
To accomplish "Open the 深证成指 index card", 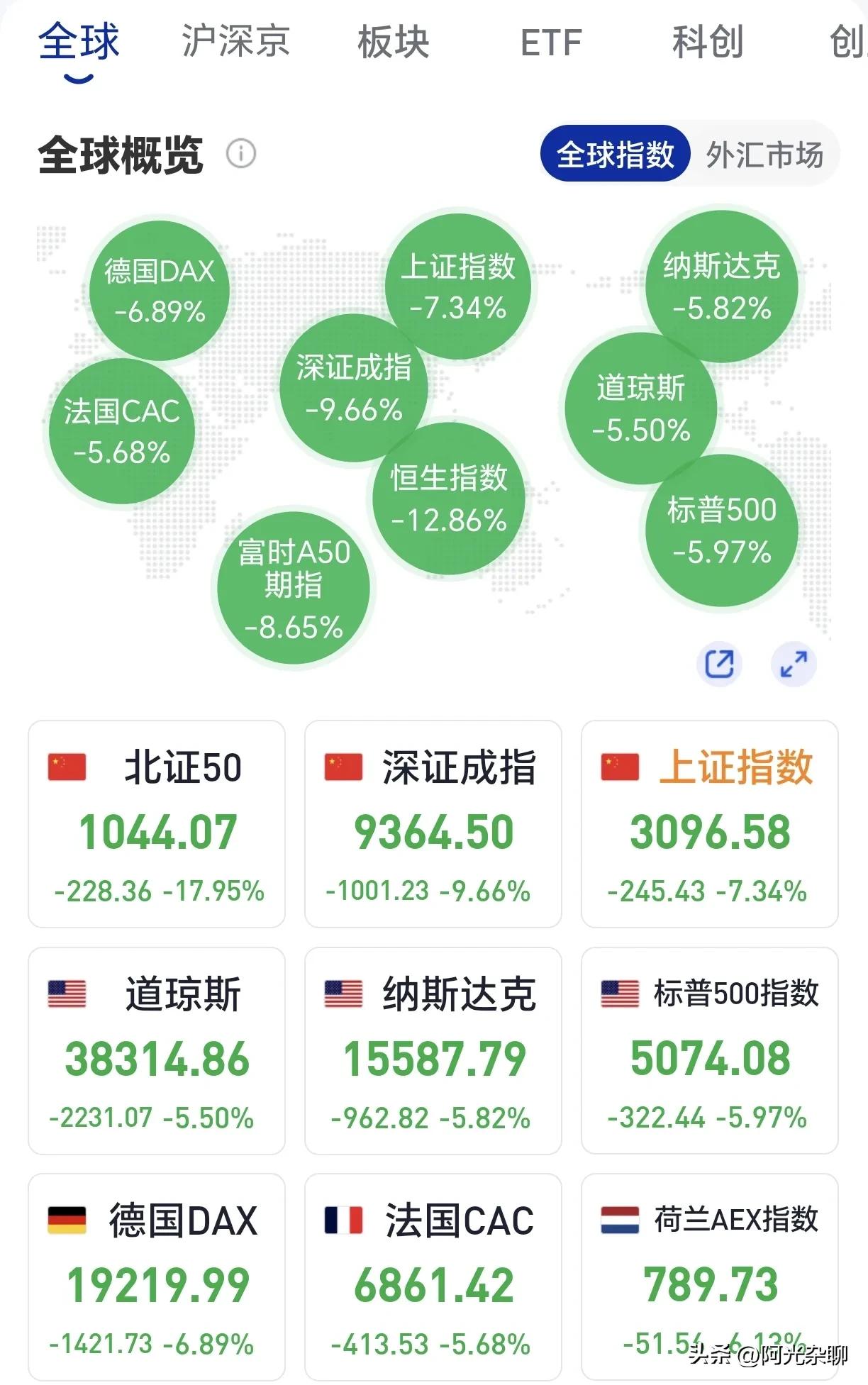I will click(x=433, y=824).
